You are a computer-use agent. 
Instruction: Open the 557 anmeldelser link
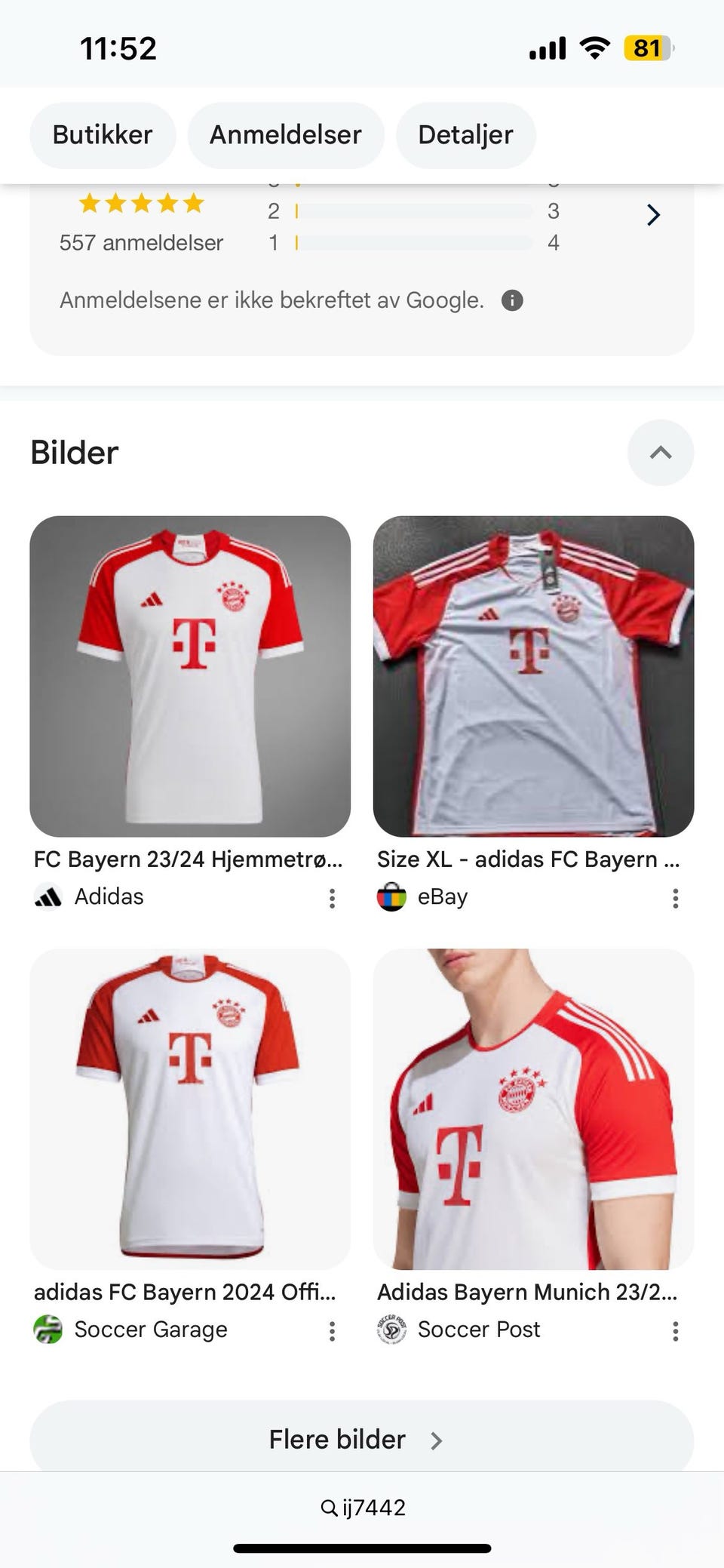click(x=140, y=243)
